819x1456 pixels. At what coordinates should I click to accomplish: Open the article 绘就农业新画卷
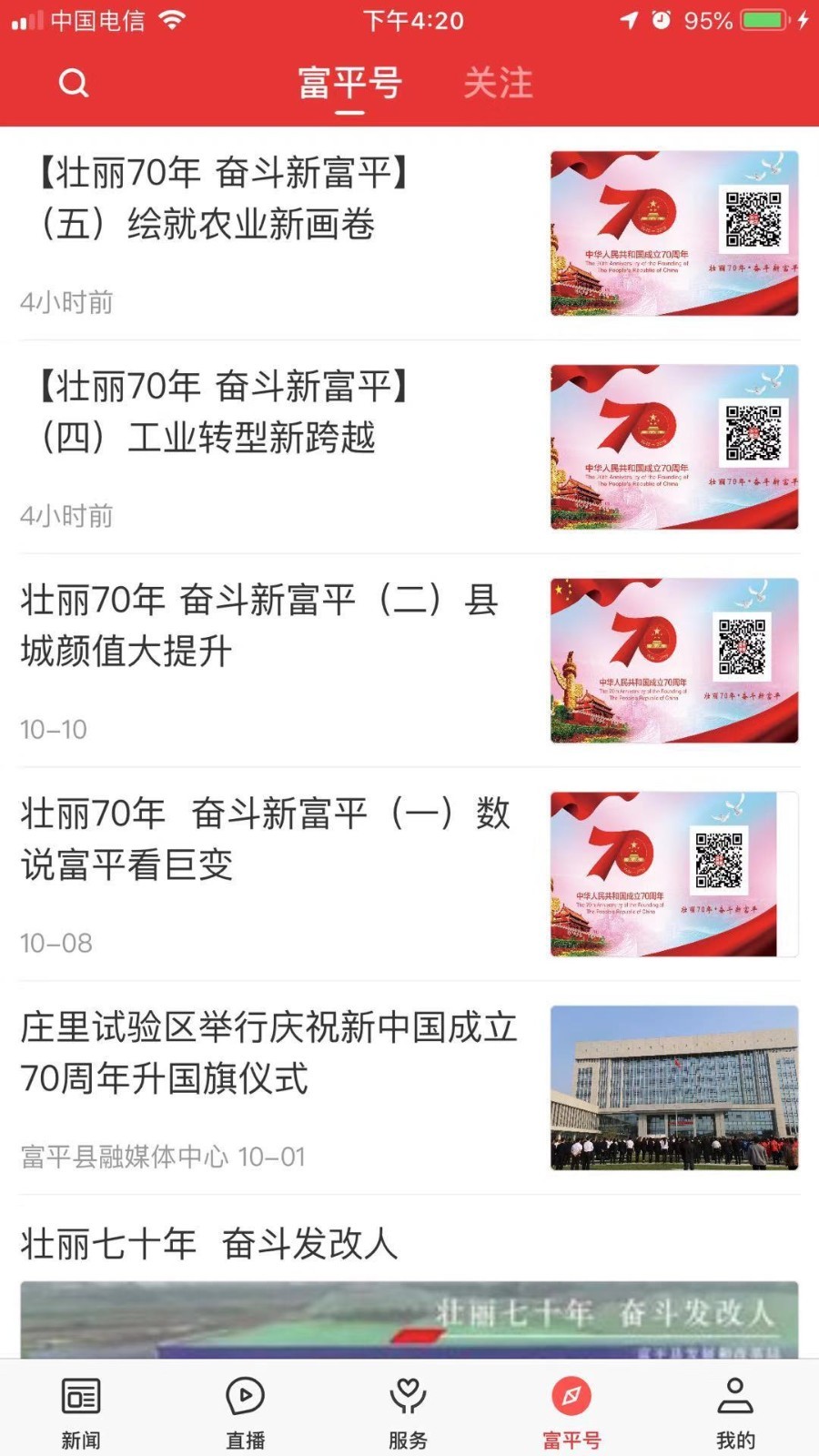tap(218, 200)
